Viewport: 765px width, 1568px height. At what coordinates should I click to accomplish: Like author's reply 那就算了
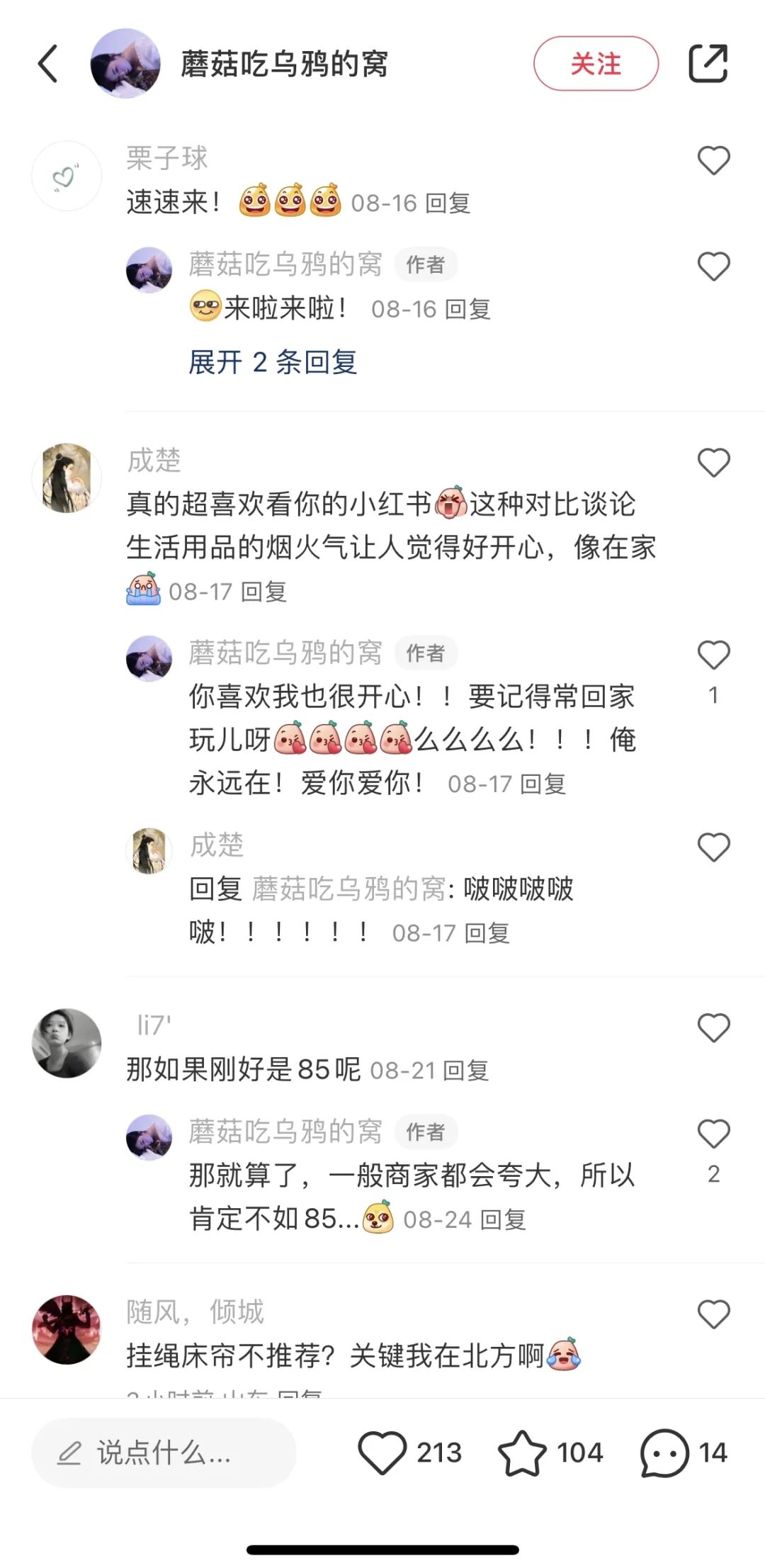[713, 1134]
